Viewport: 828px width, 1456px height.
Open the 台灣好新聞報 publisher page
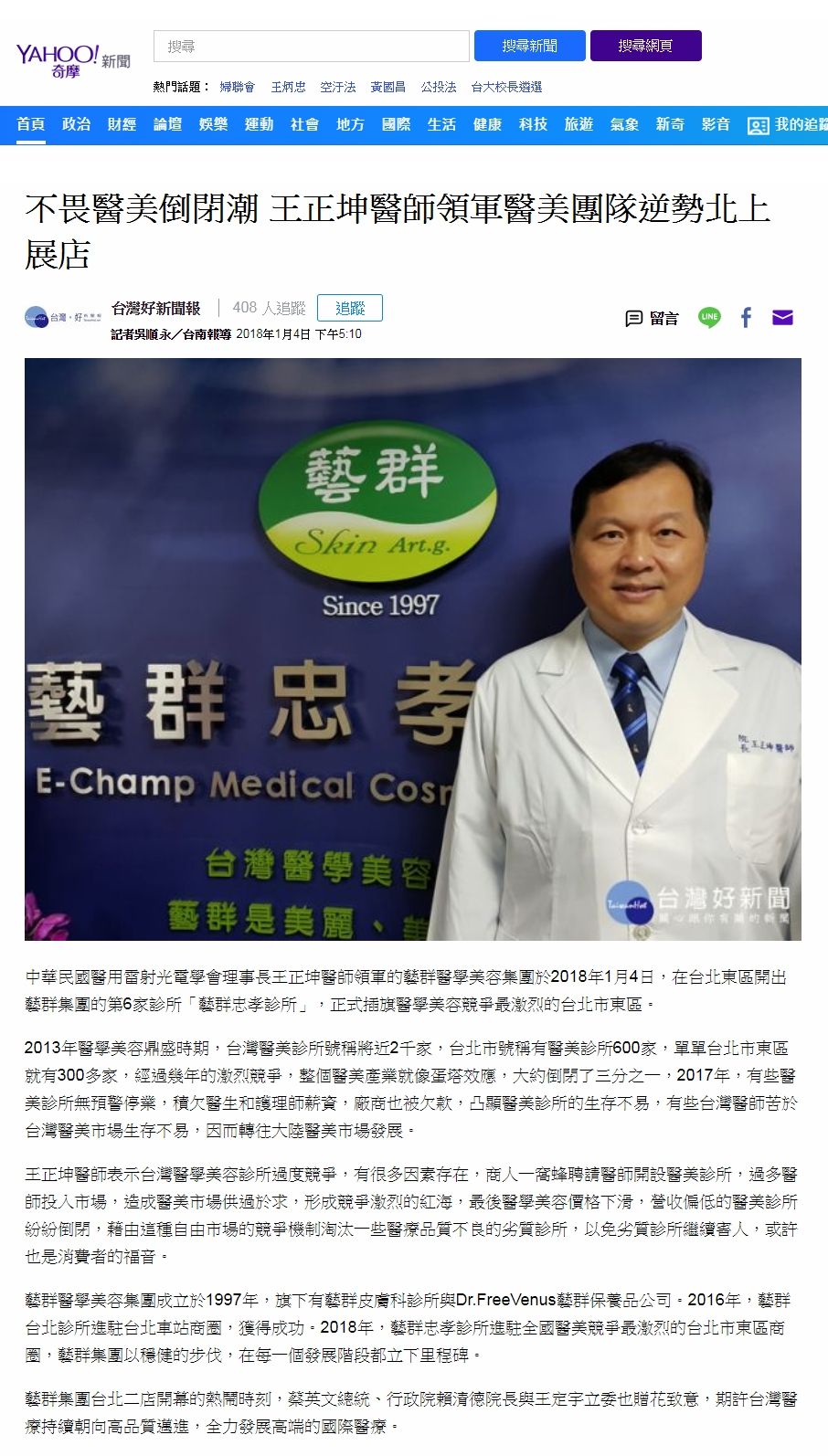coord(155,308)
